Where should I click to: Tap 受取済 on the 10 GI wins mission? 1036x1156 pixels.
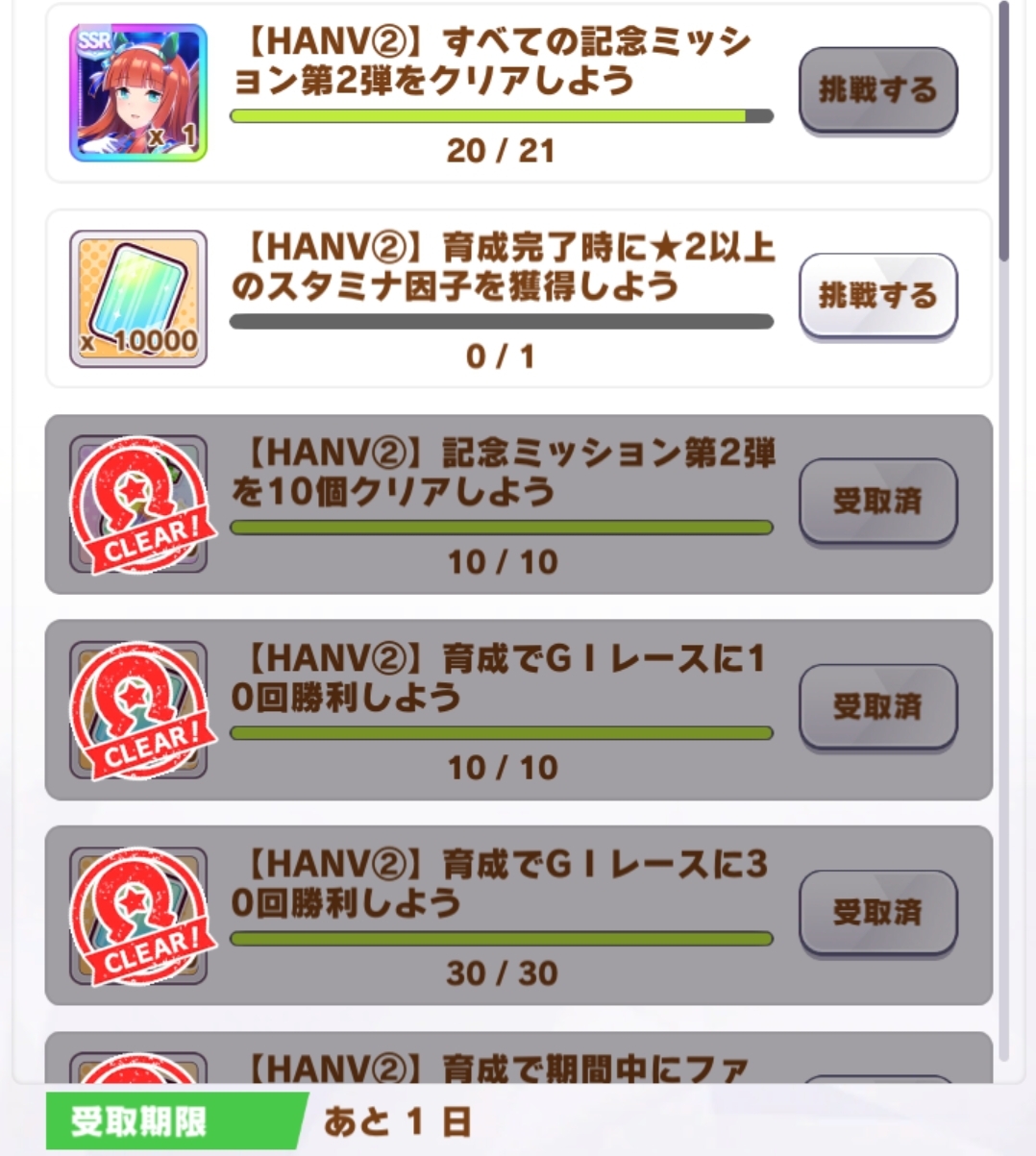pyautogui.click(x=877, y=706)
